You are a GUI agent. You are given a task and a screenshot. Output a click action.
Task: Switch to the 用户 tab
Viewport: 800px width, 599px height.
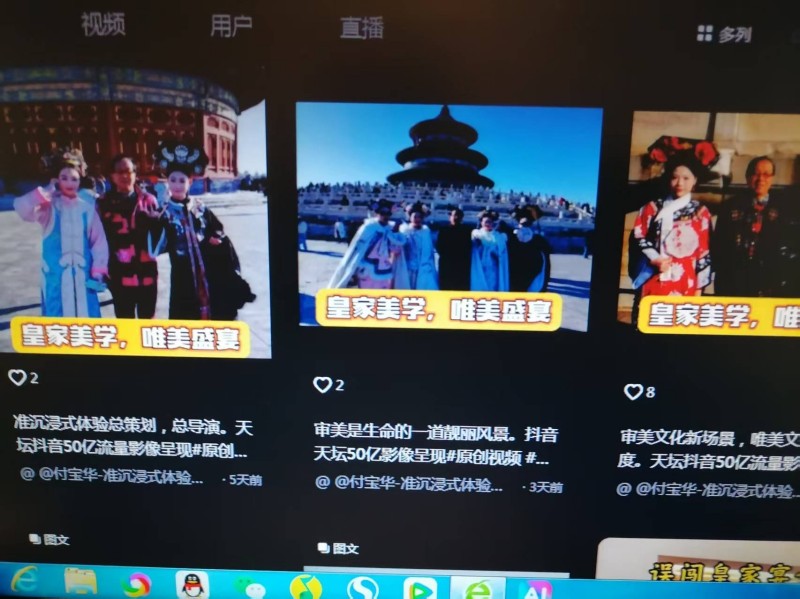[x=231, y=26]
